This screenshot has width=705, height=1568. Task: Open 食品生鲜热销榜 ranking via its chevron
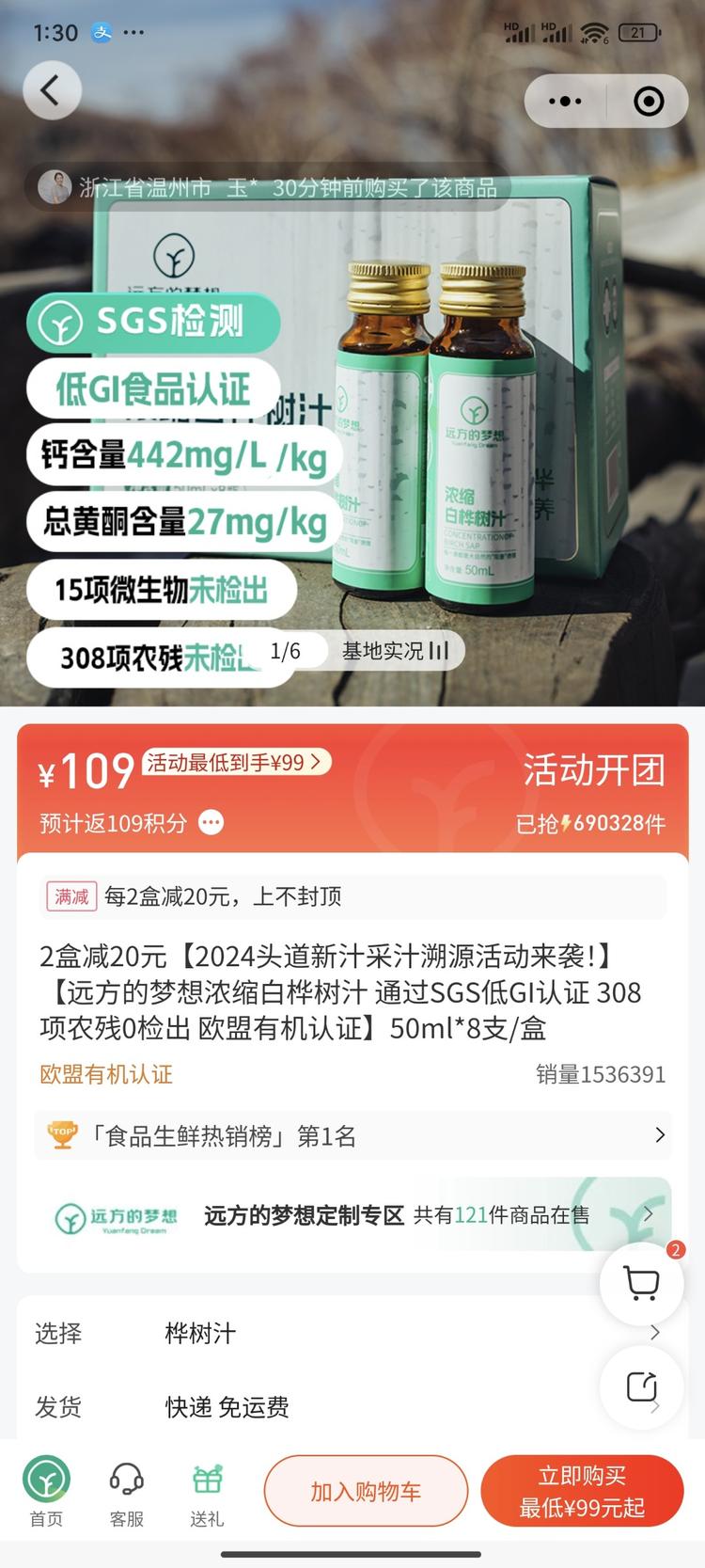(663, 1135)
